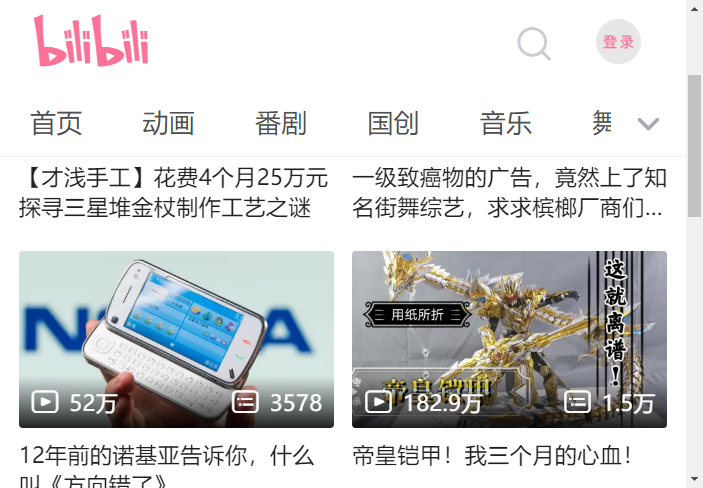Open the 国创 tab
Screen dimensions: 703x488
click(393, 124)
